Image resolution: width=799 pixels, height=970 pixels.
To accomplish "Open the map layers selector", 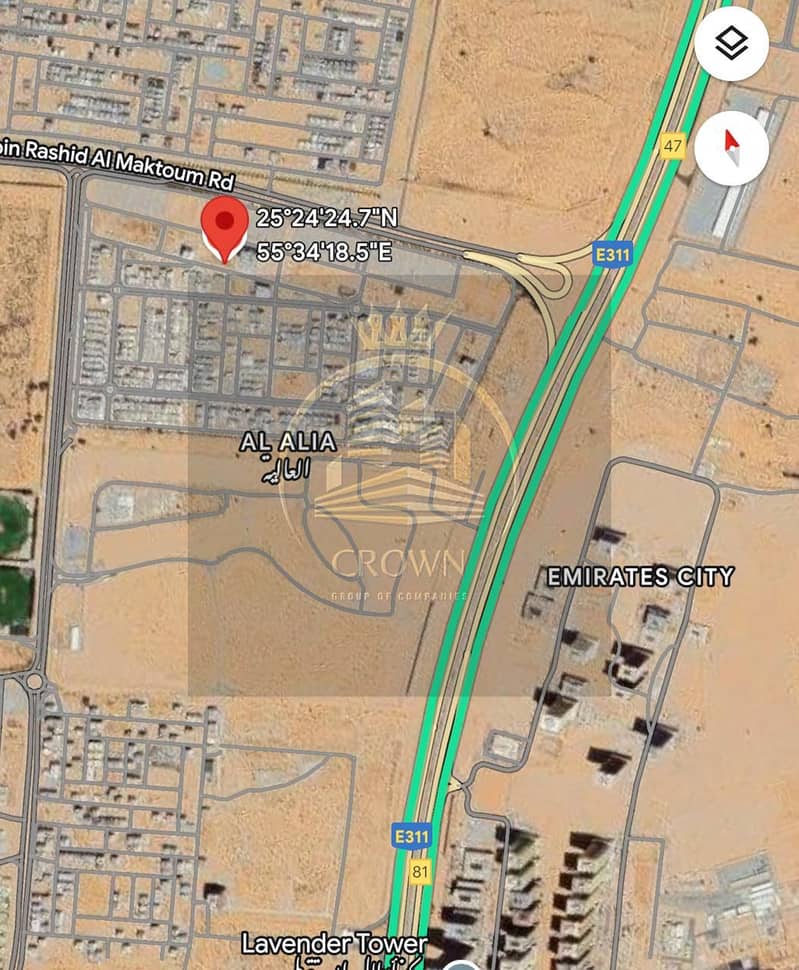I will tap(731, 44).
